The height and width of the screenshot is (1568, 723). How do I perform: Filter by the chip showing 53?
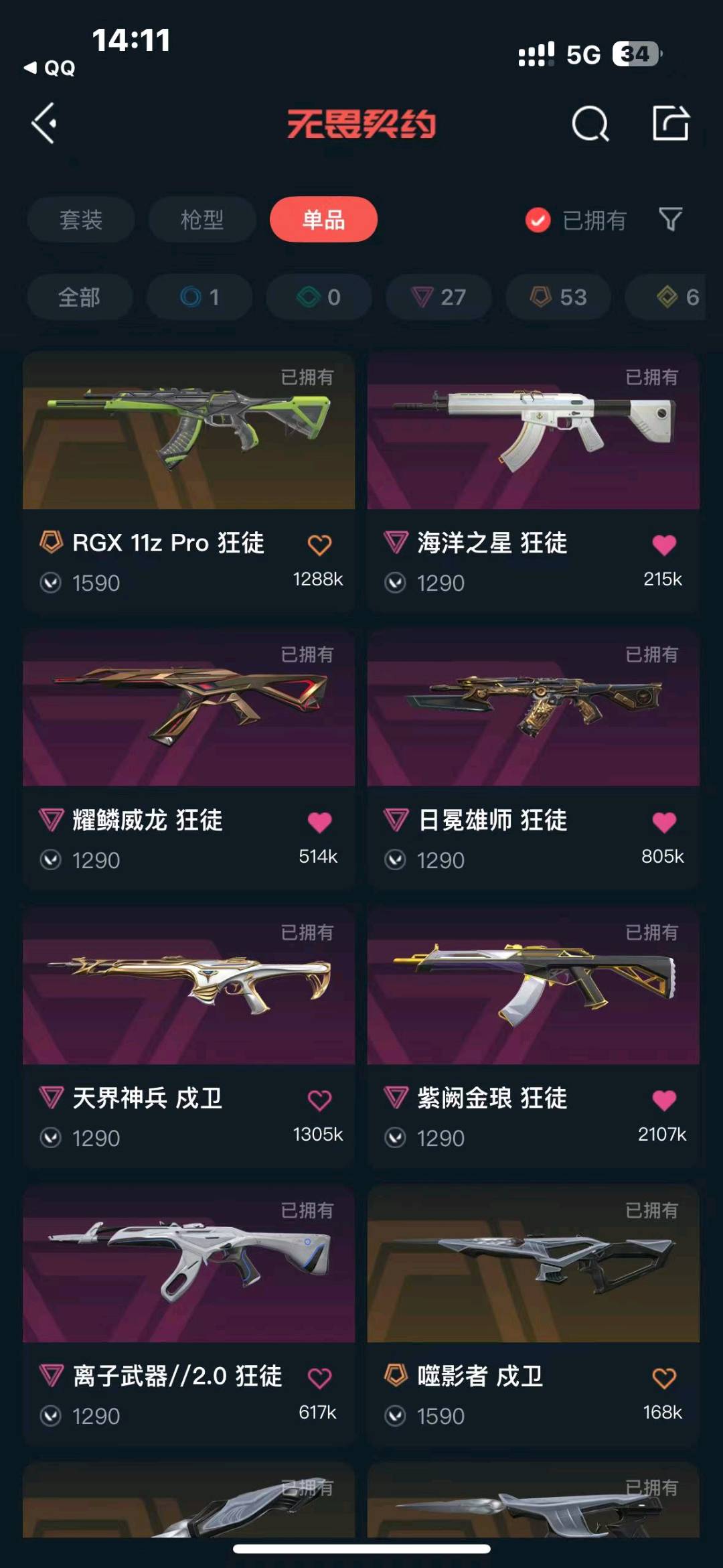coord(558,297)
